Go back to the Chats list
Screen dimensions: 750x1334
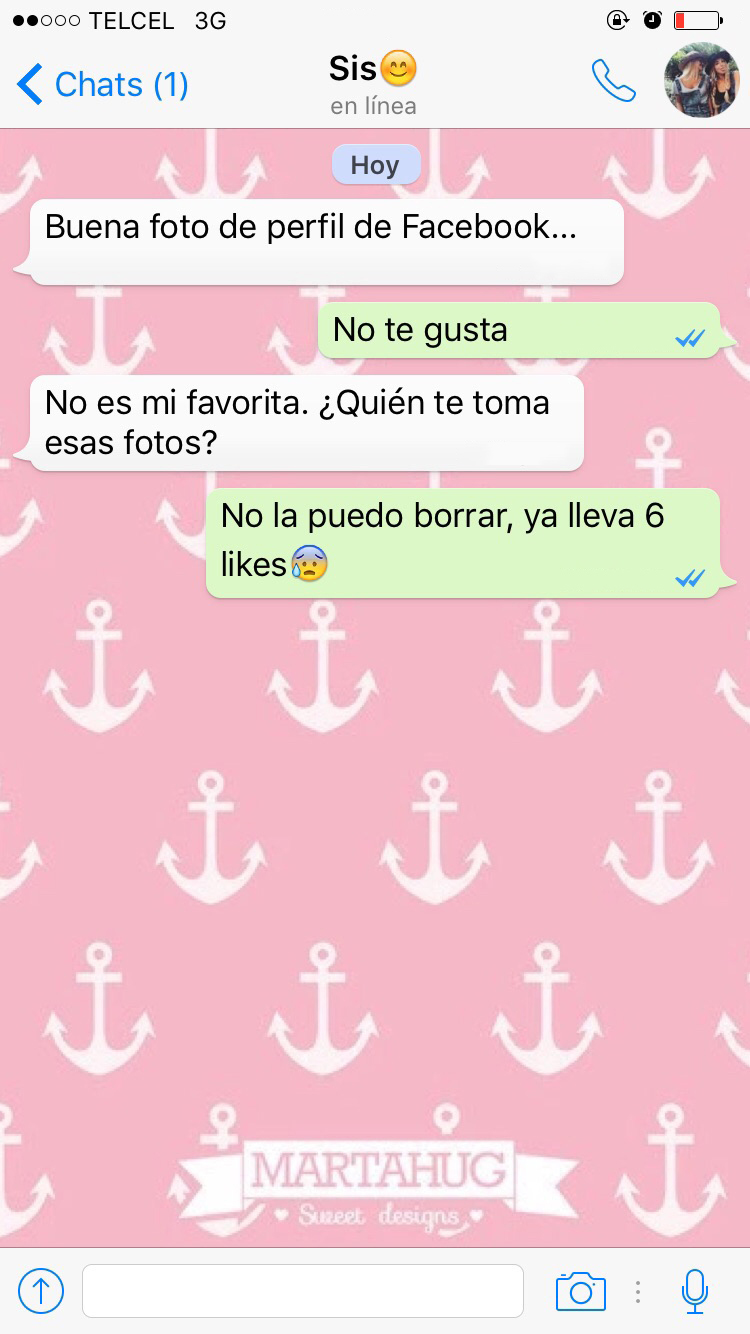pyautogui.click(x=103, y=85)
